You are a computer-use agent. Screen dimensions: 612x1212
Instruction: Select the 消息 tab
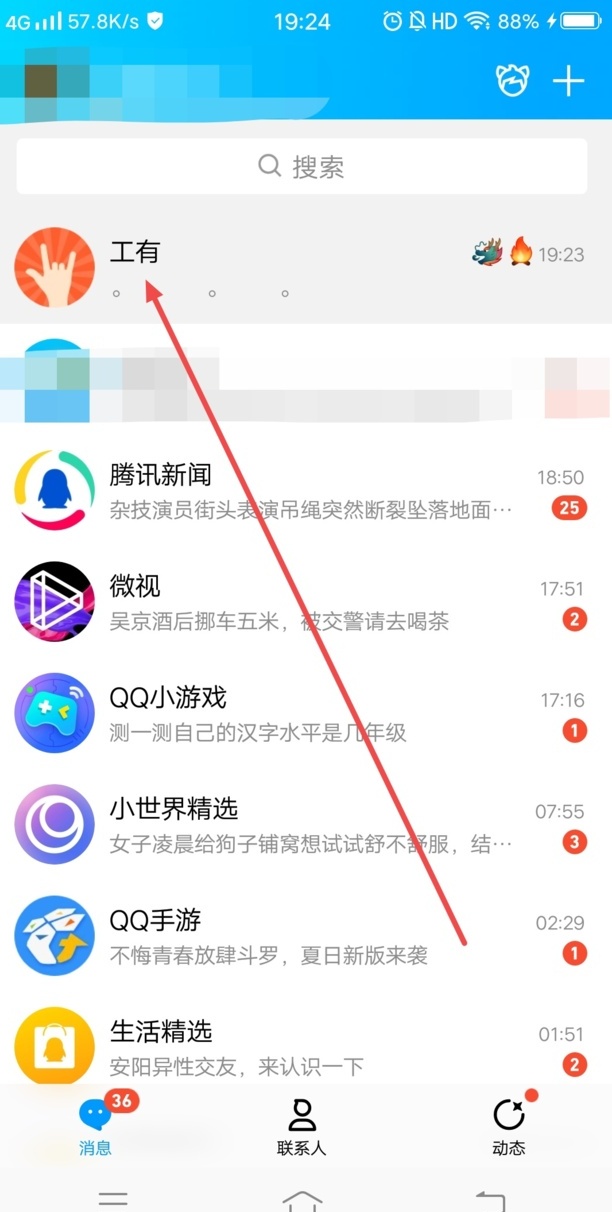[x=96, y=1127]
